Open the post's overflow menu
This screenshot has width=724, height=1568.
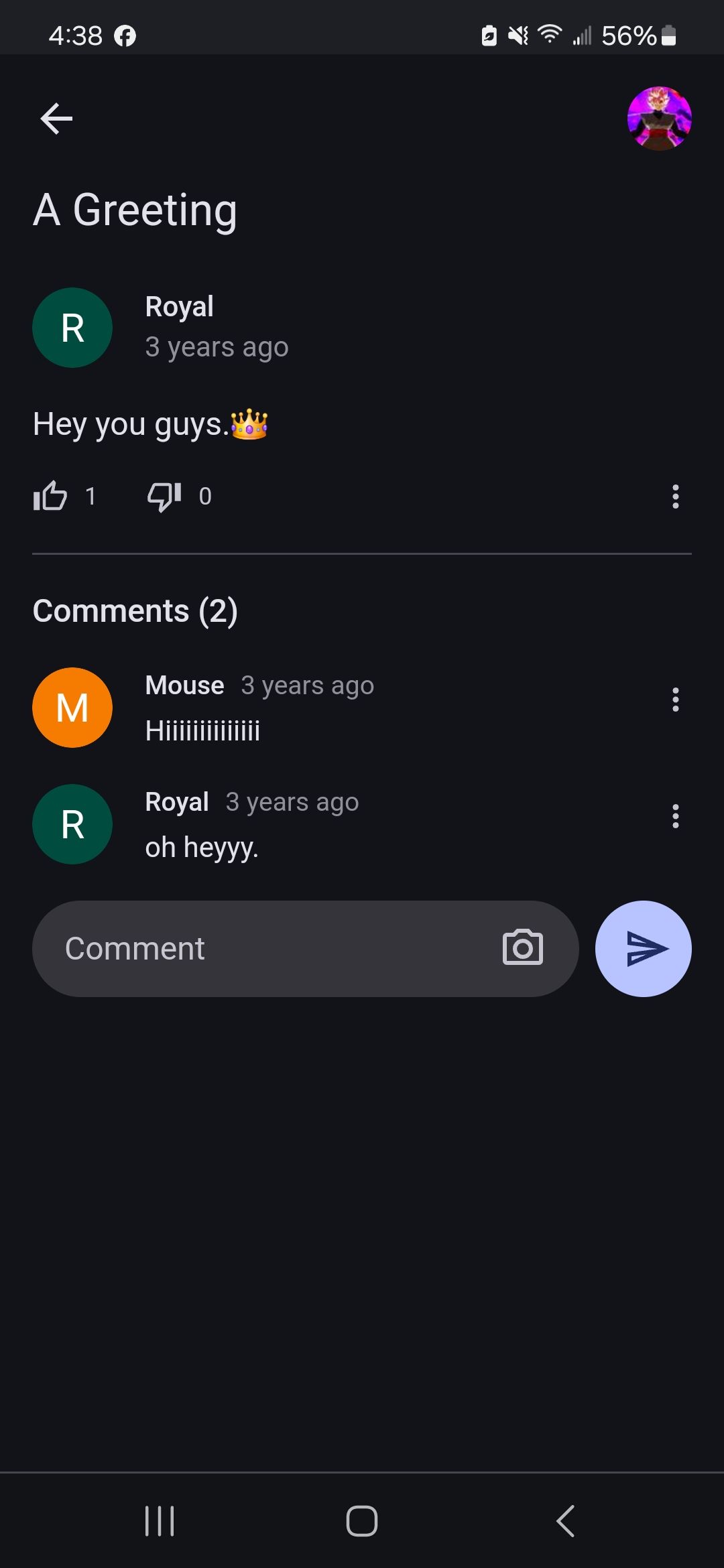675,497
